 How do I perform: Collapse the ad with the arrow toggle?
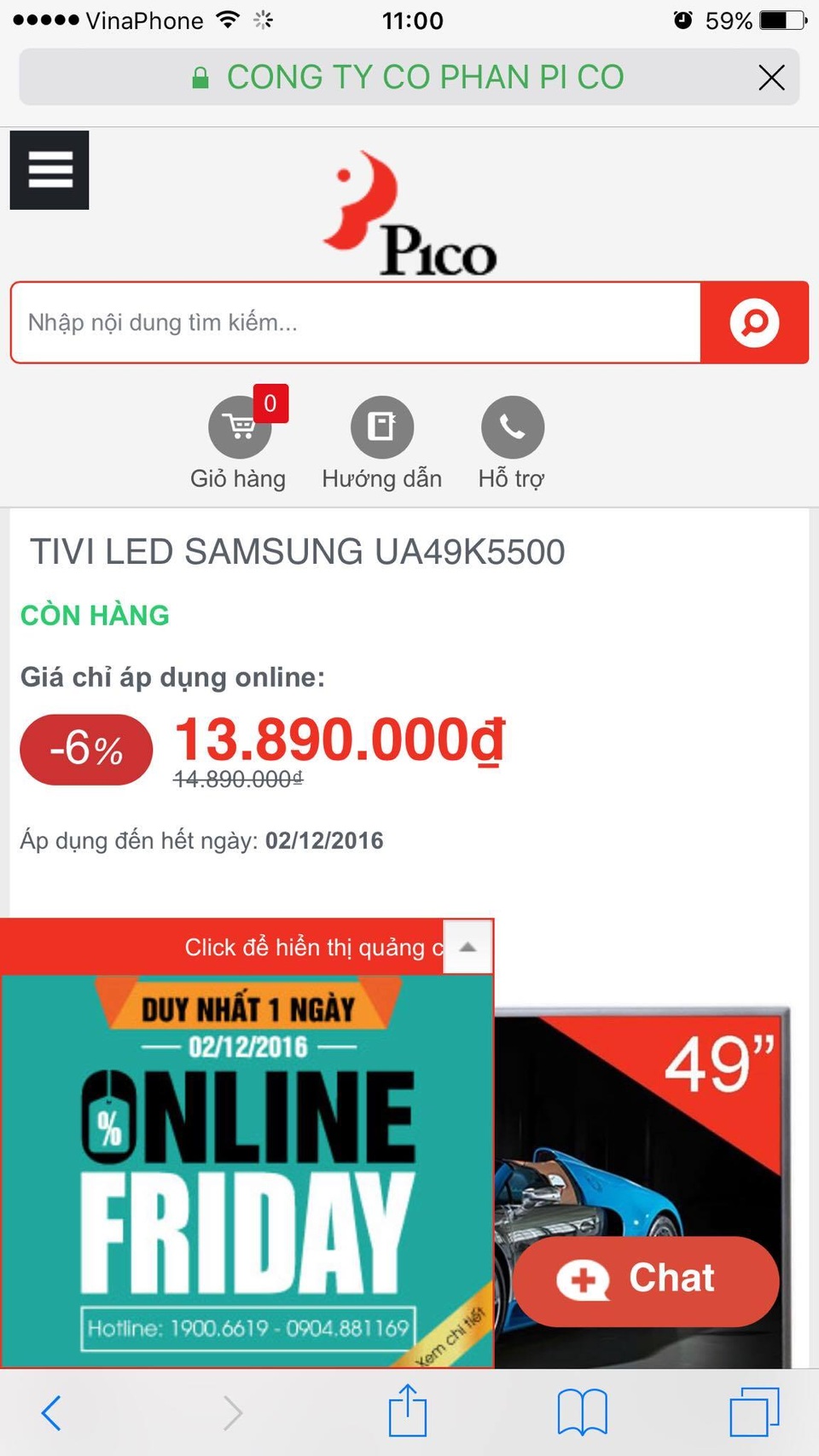point(468,947)
